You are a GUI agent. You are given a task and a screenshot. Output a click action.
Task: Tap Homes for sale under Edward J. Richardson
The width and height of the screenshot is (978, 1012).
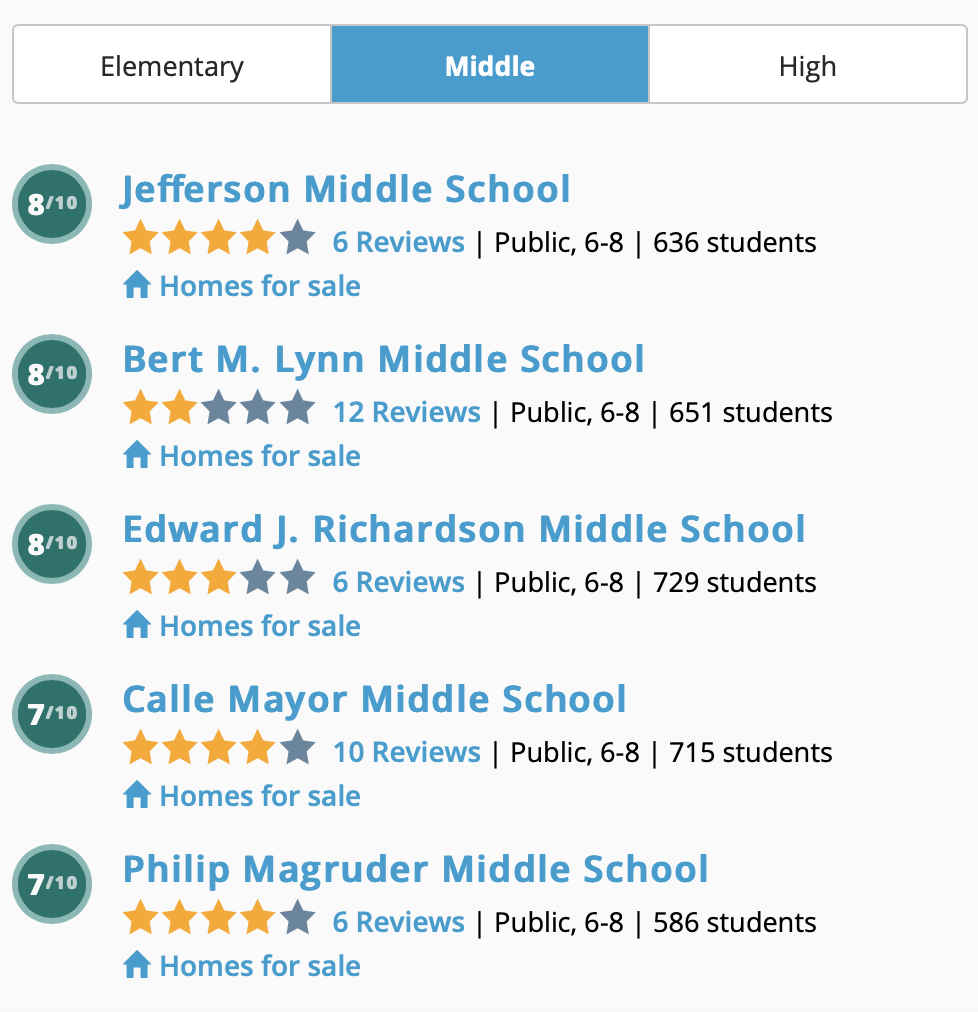tap(259, 626)
